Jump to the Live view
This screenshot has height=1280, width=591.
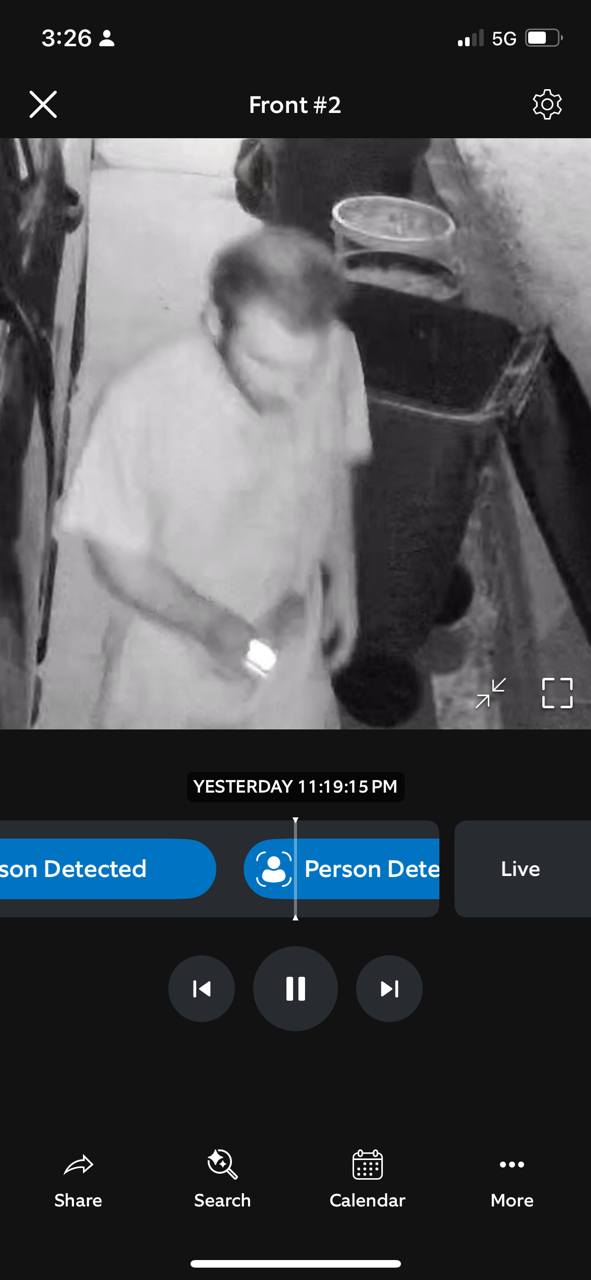520,869
